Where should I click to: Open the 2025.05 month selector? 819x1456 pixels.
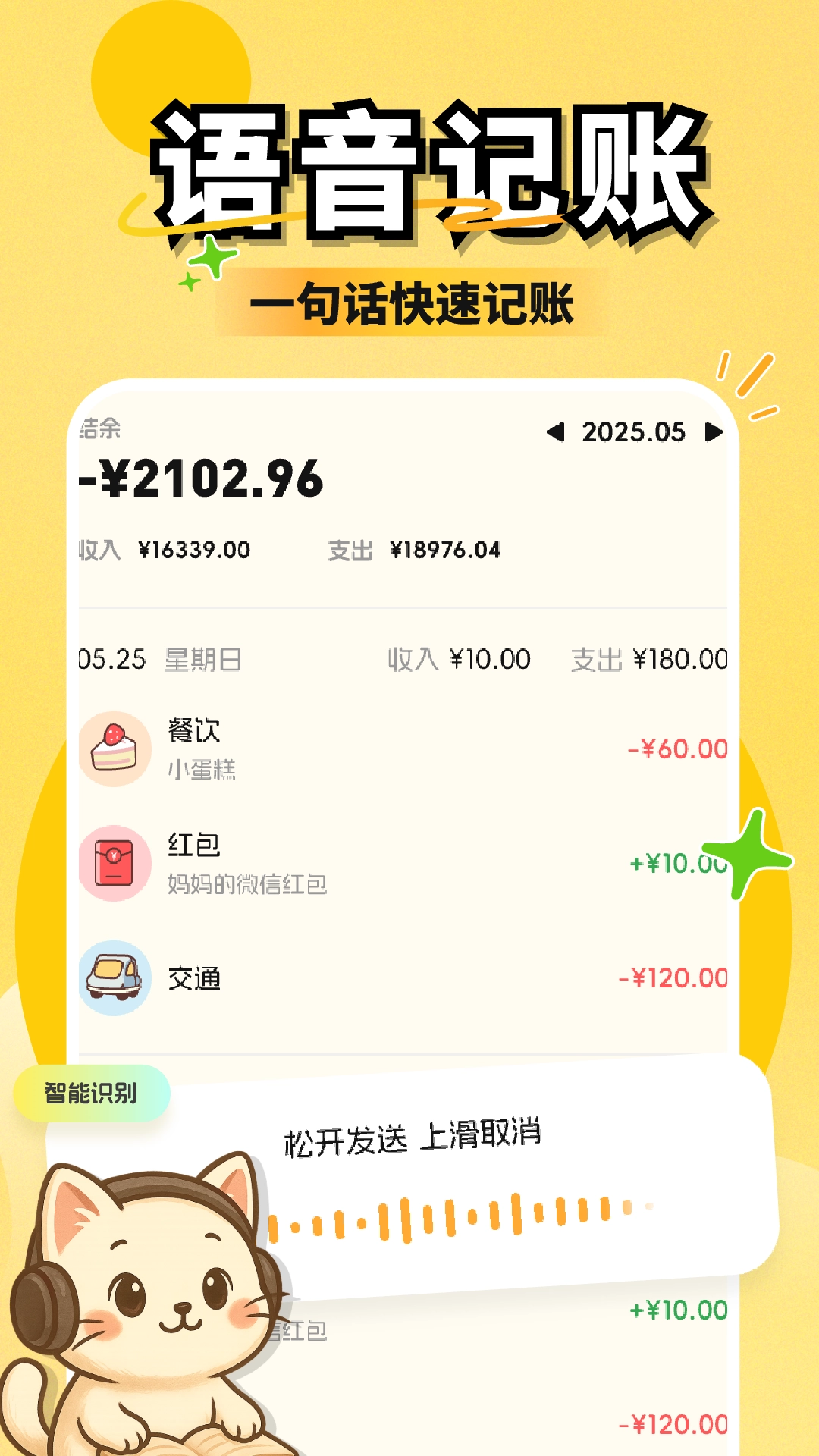point(635,433)
